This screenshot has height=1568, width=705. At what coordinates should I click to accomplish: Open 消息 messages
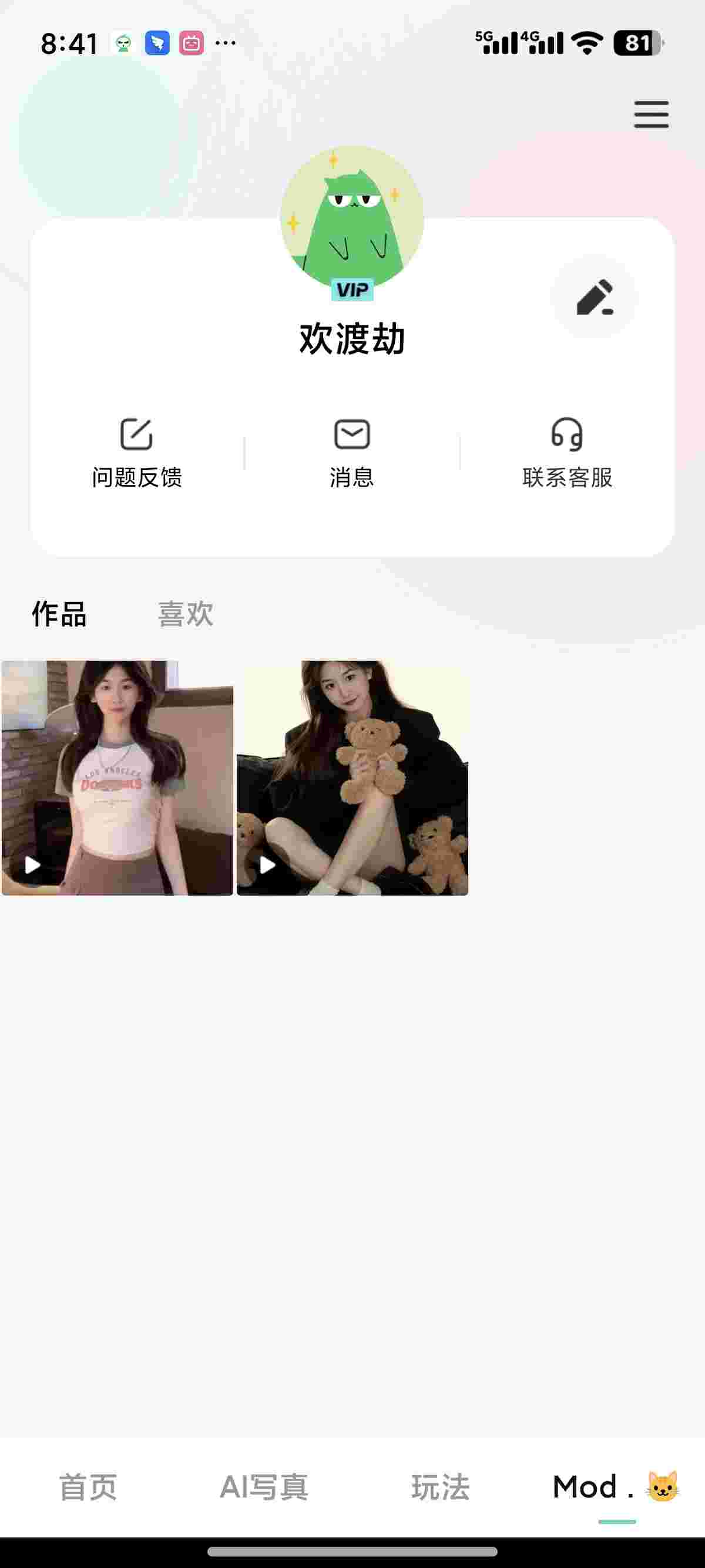pos(352,452)
